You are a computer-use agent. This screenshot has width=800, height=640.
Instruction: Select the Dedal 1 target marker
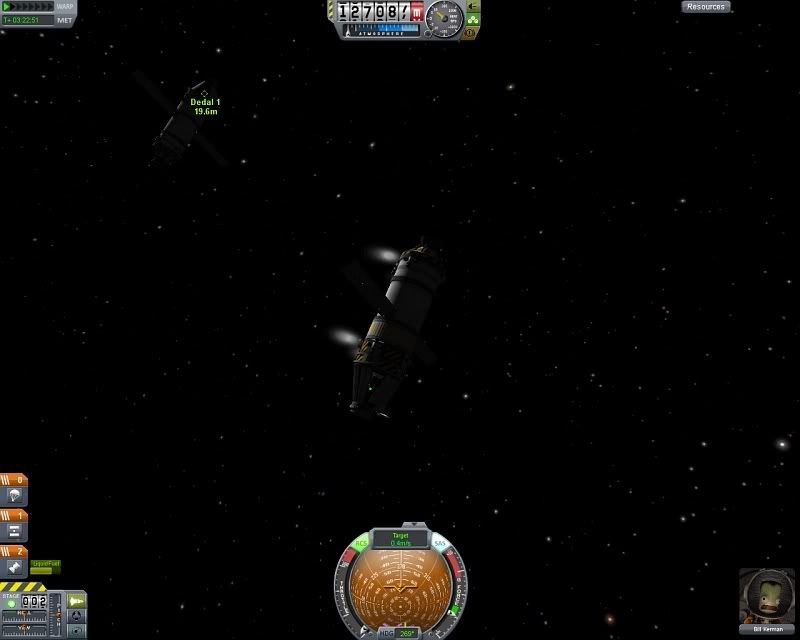click(x=205, y=95)
